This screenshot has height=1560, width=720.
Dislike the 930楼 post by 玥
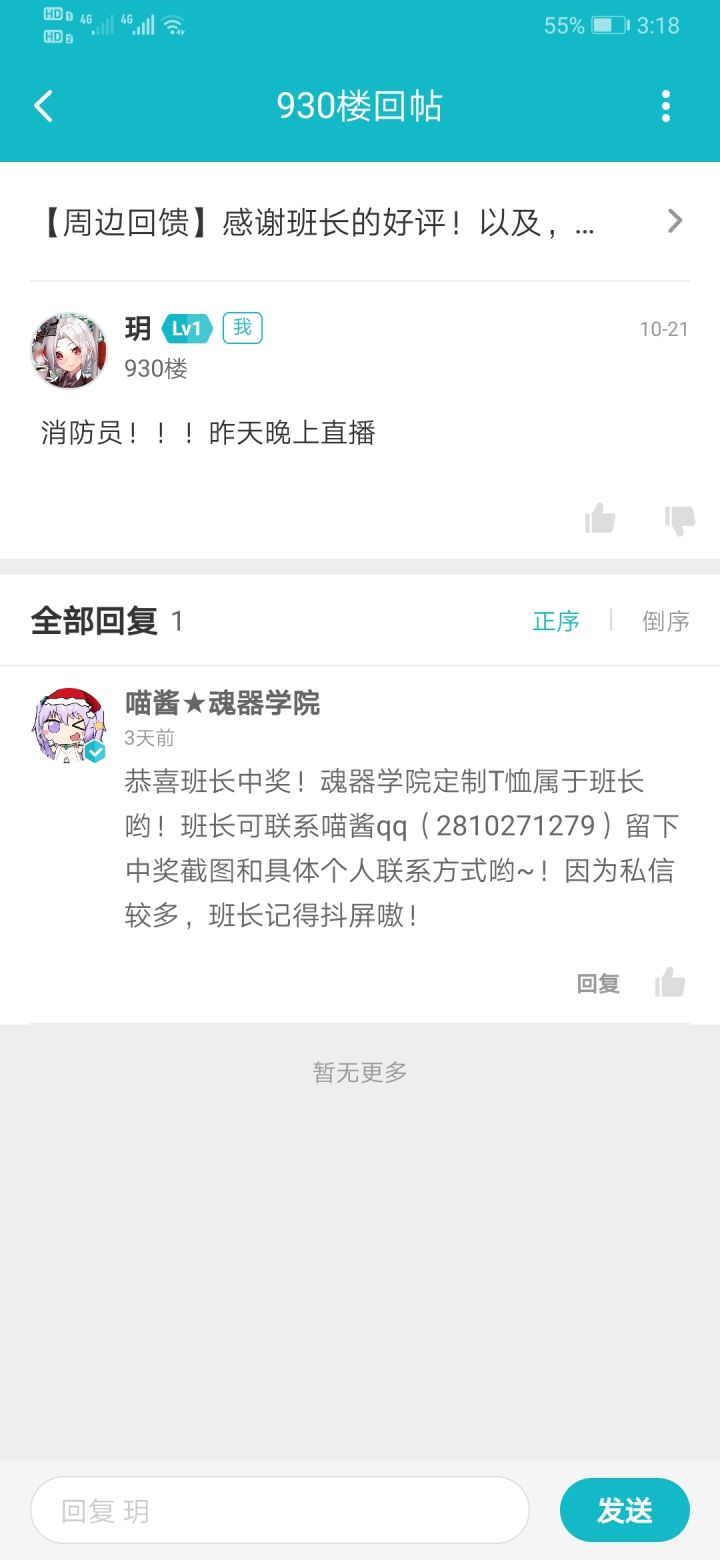[x=680, y=519]
